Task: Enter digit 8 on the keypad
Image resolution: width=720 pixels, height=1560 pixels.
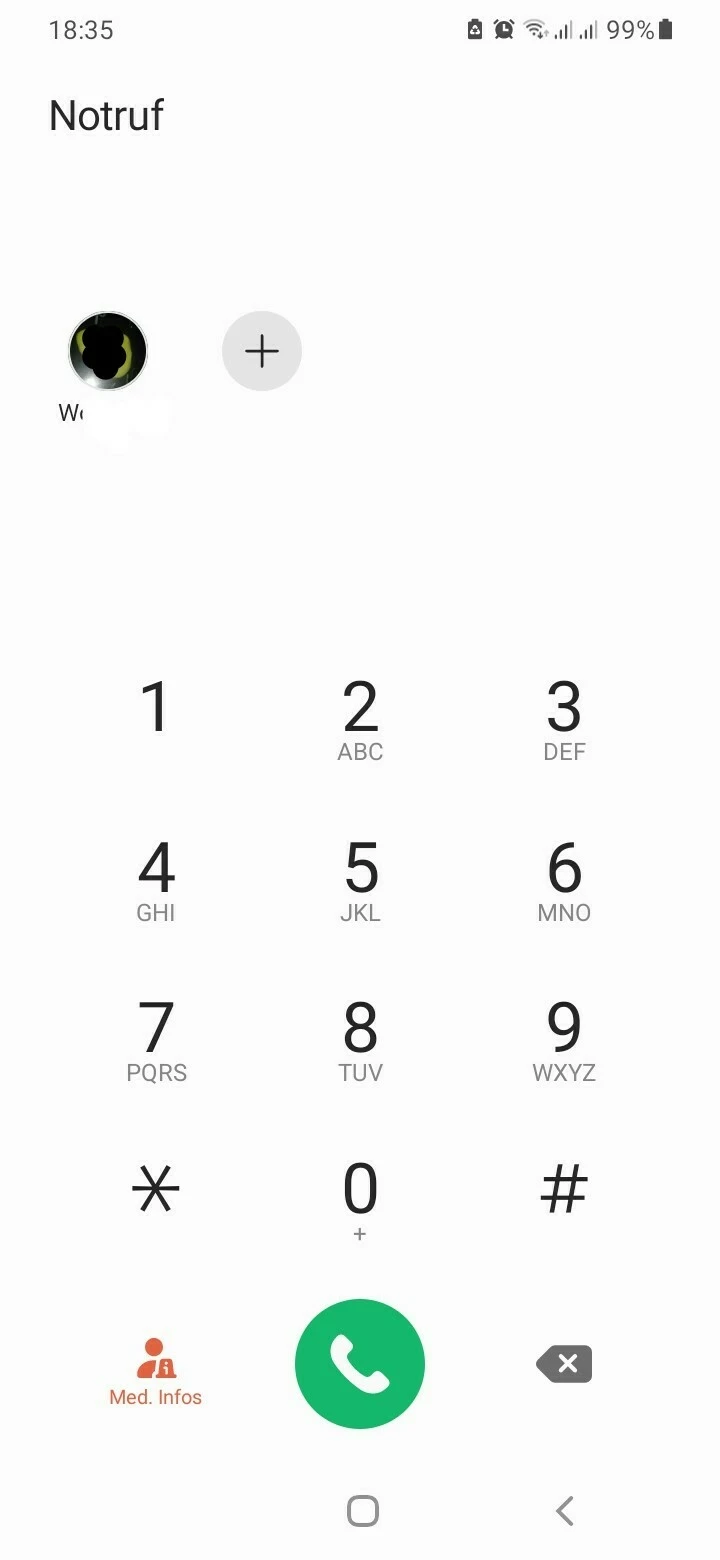Action: pos(360,1040)
